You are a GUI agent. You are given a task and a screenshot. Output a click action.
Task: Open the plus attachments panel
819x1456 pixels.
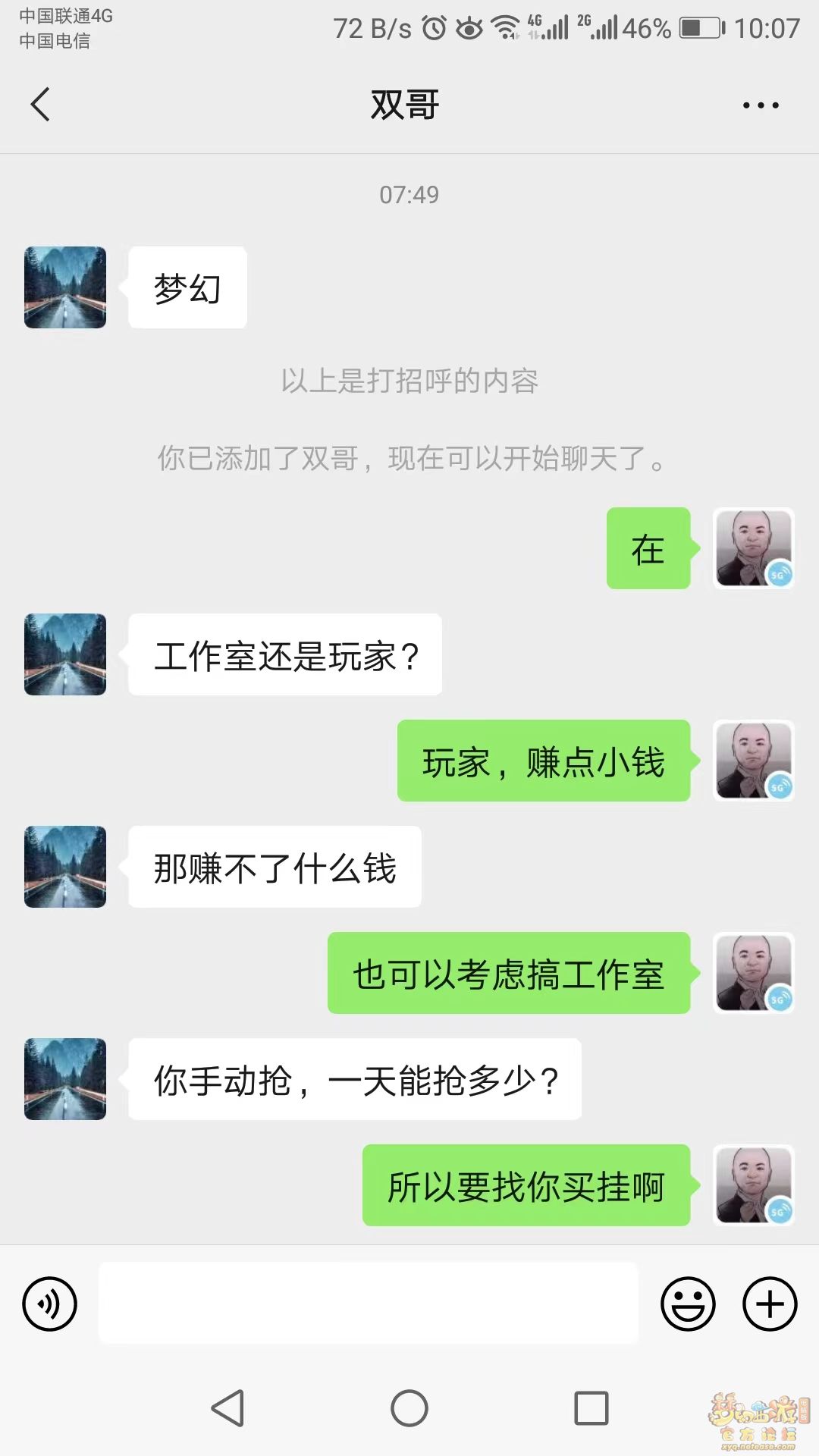coord(770,1304)
